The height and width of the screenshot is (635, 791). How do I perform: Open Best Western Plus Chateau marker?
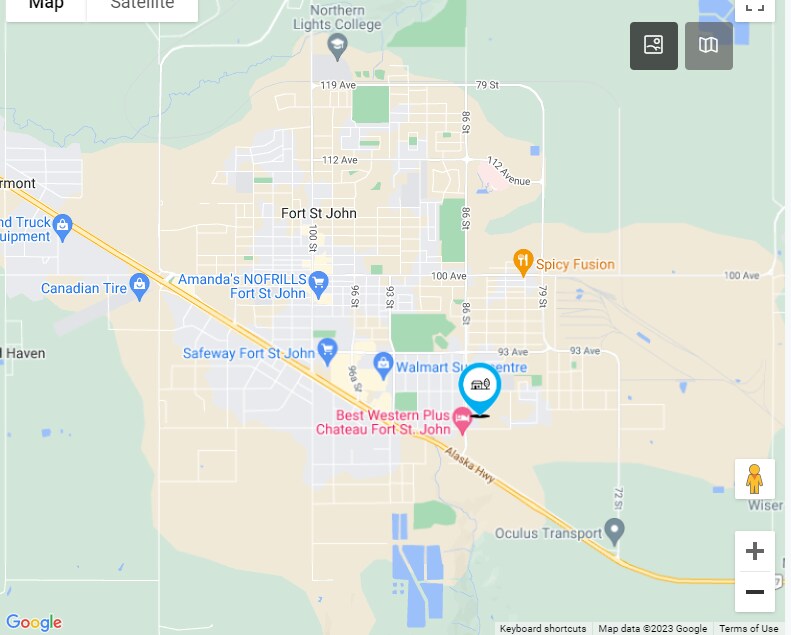click(x=462, y=422)
